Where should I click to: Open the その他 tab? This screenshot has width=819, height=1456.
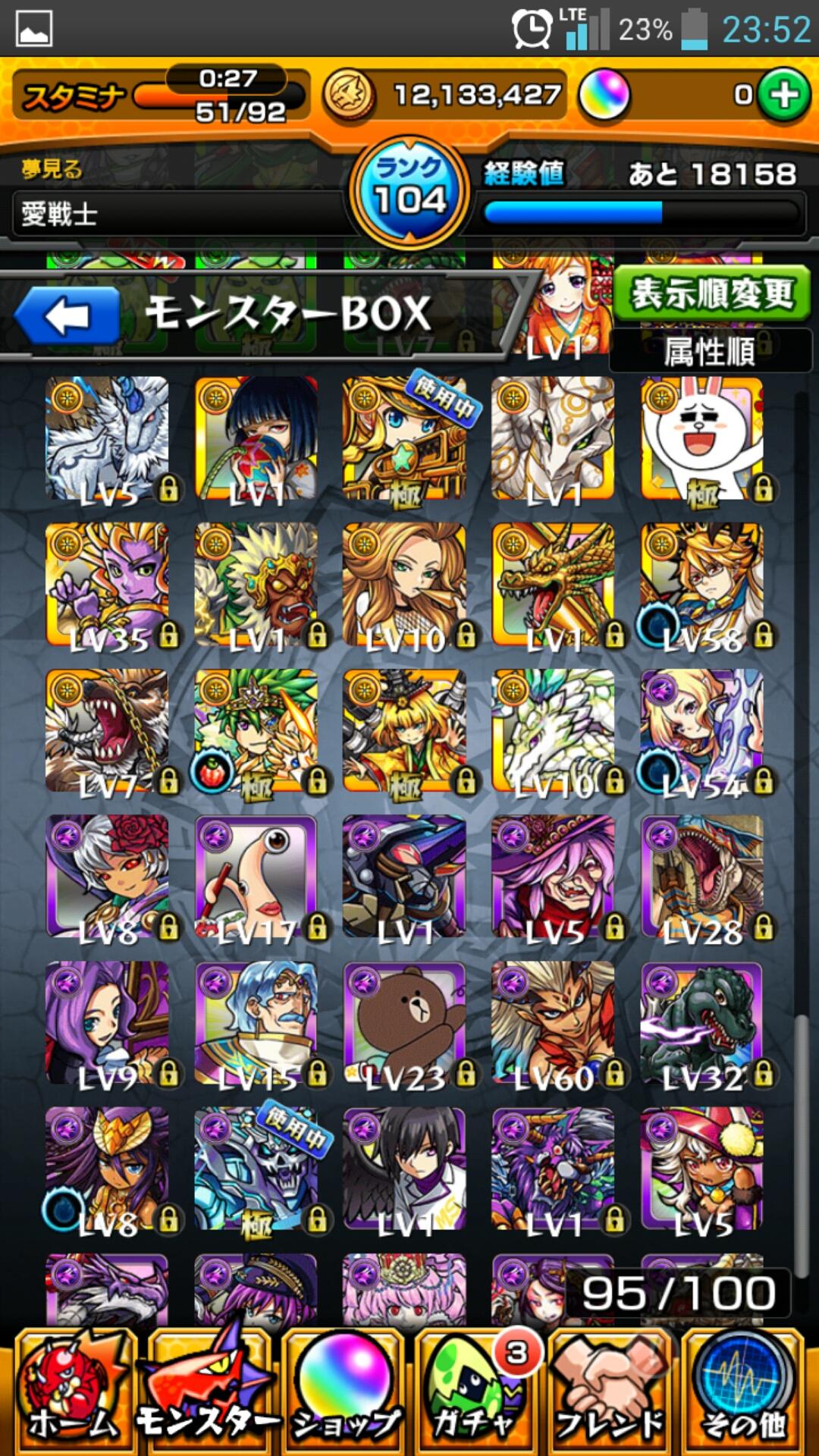[743, 1392]
